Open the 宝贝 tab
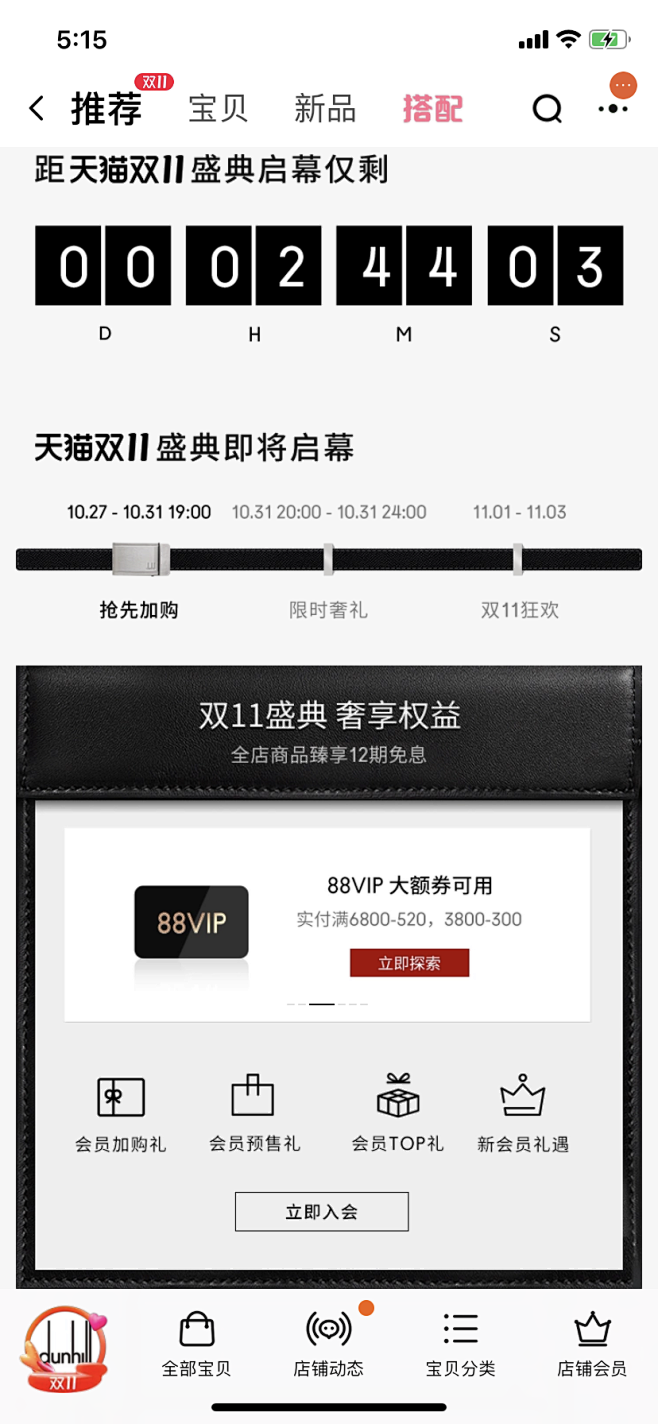This screenshot has width=658, height=1424. tap(218, 108)
